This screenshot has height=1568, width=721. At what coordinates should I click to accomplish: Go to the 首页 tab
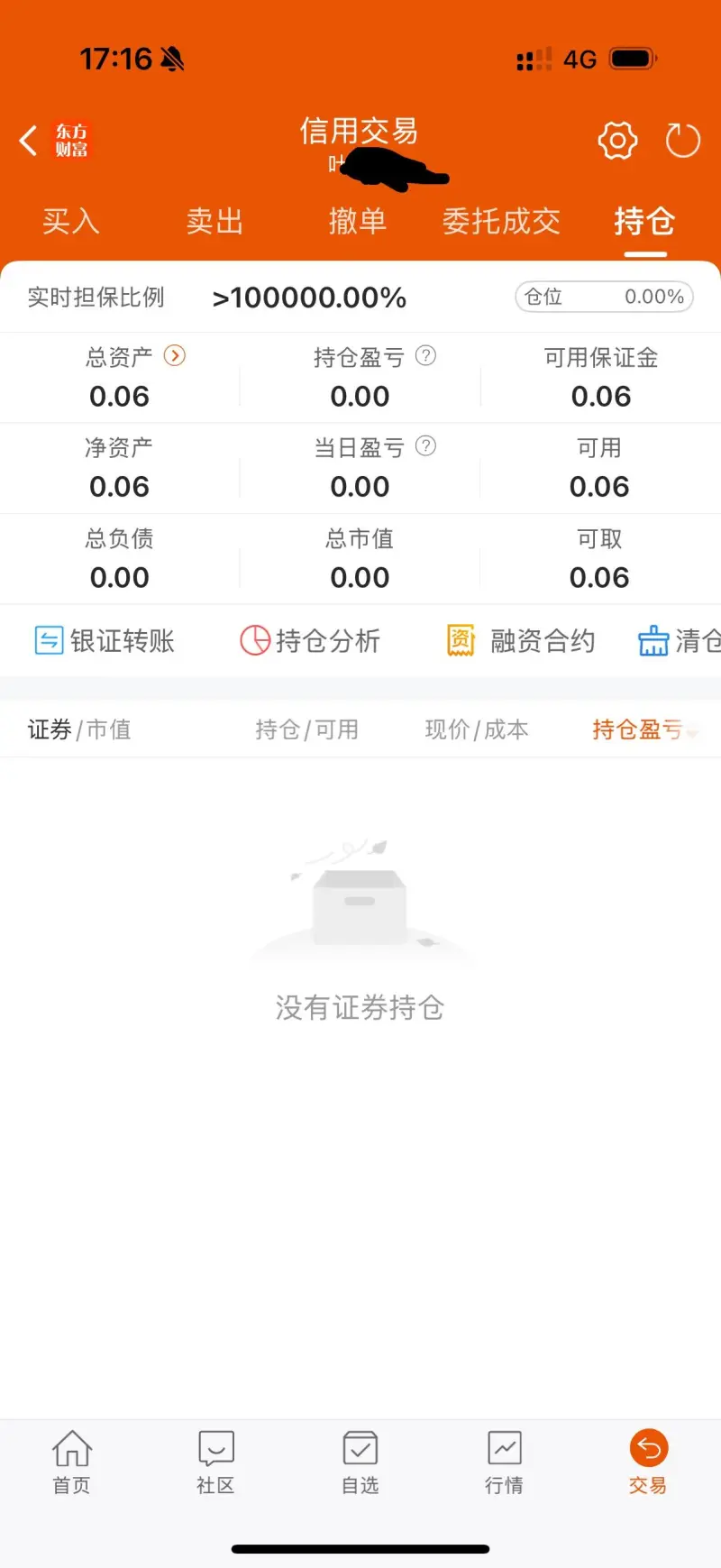[x=71, y=1463]
